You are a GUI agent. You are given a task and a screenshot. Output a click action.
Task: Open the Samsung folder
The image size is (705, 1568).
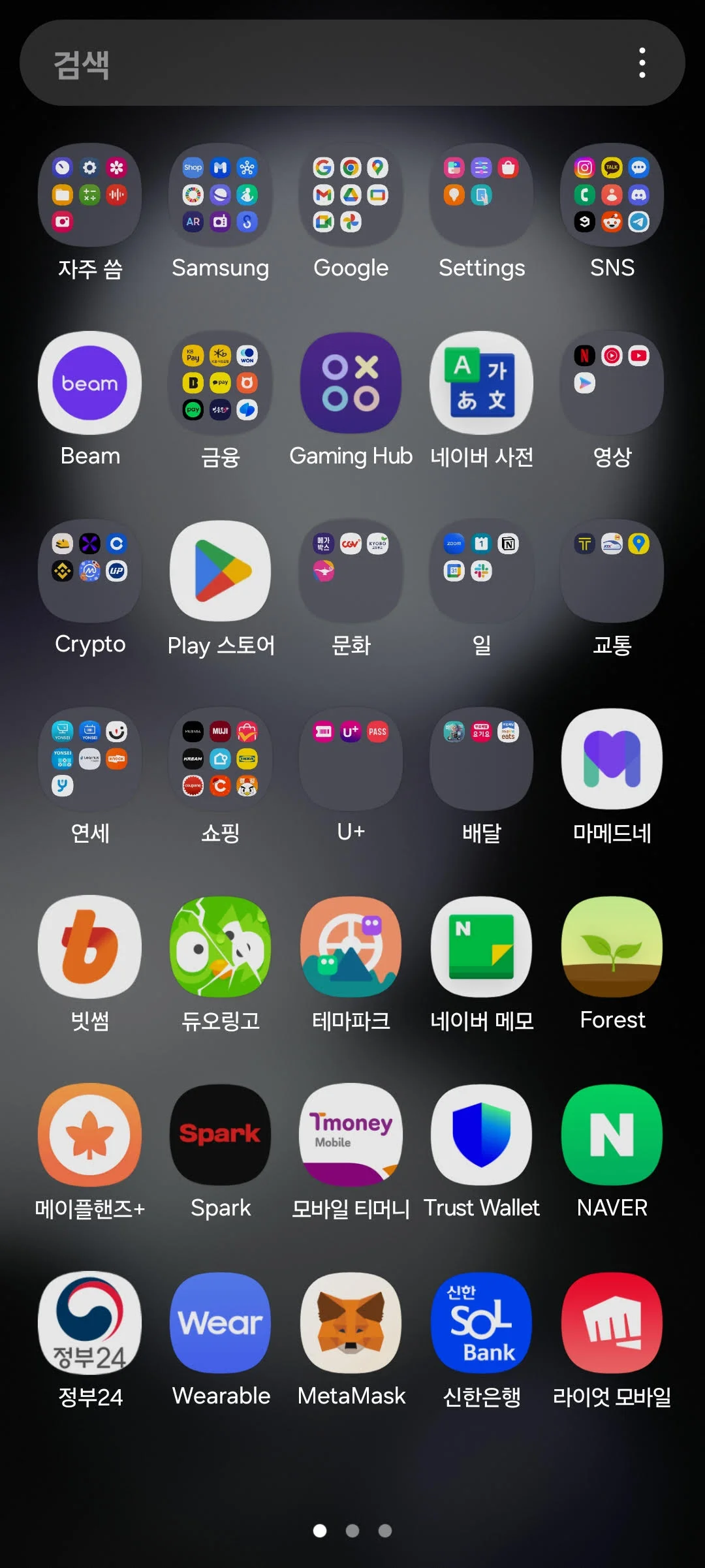[x=221, y=195]
